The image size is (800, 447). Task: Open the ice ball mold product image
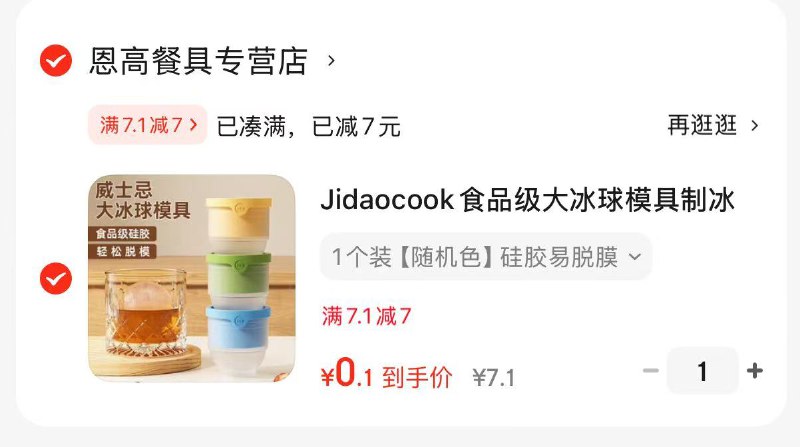[192, 278]
